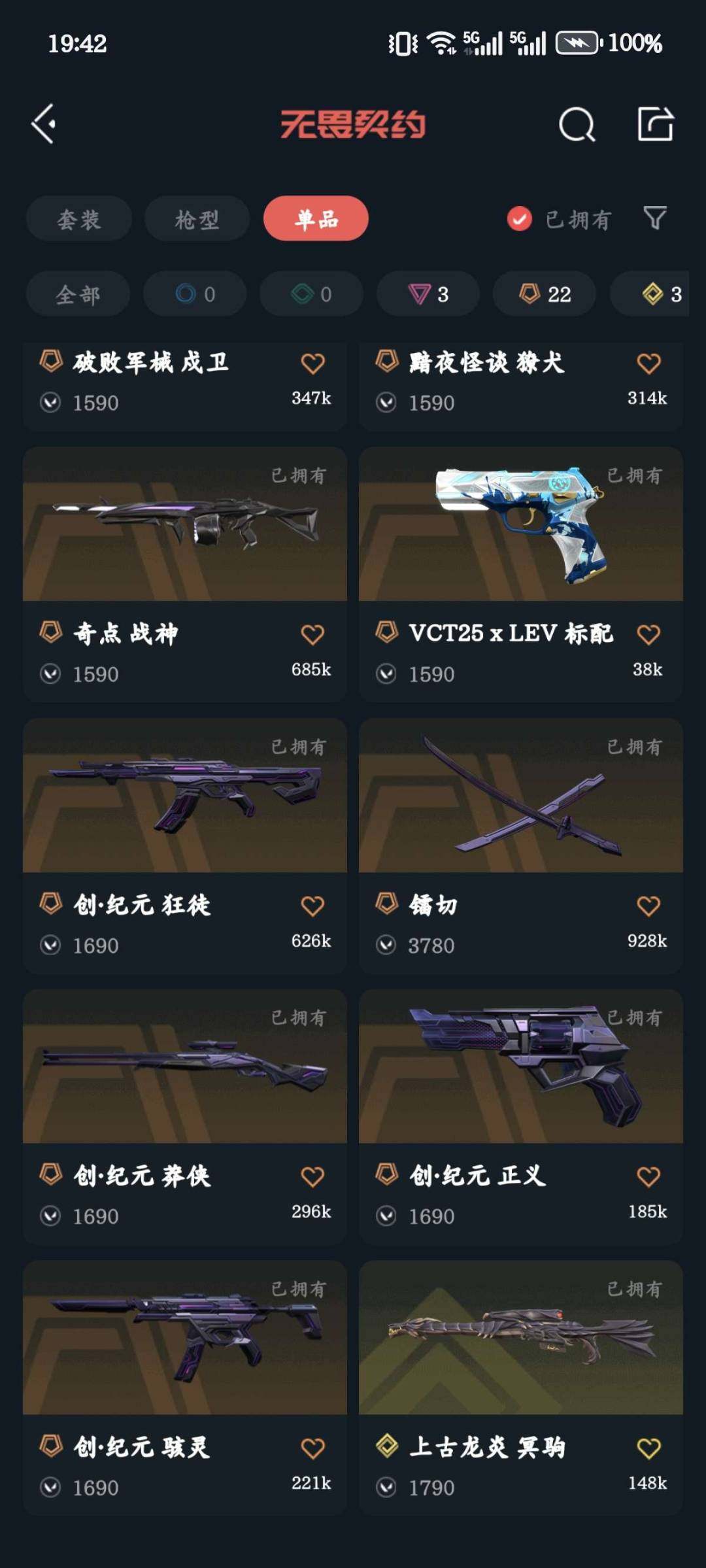Tap the heart on 破败军械 戍卫
Image resolution: width=706 pixels, height=1568 pixels.
[312, 364]
